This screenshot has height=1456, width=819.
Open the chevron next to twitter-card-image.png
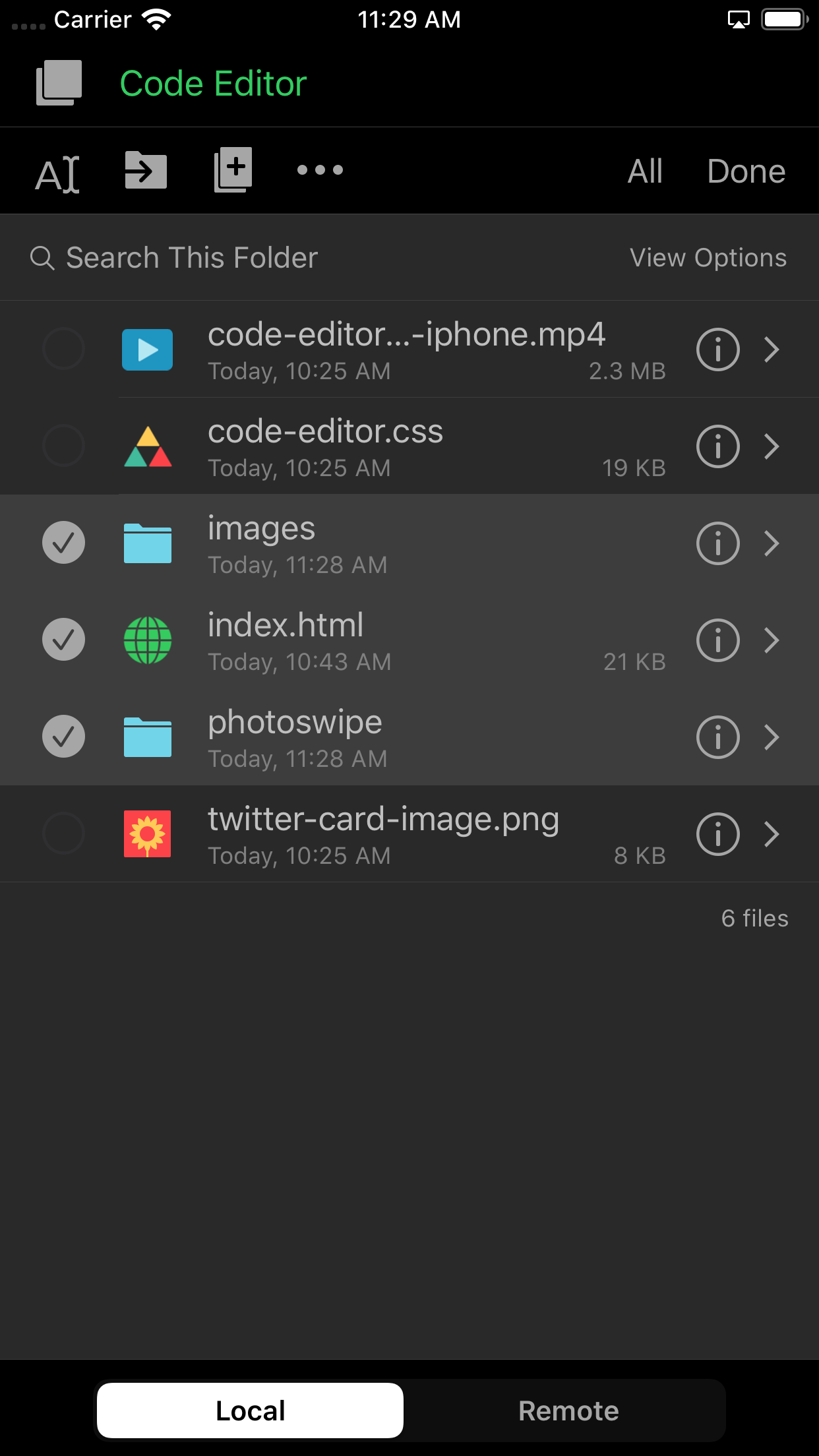click(x=772, y=834)
